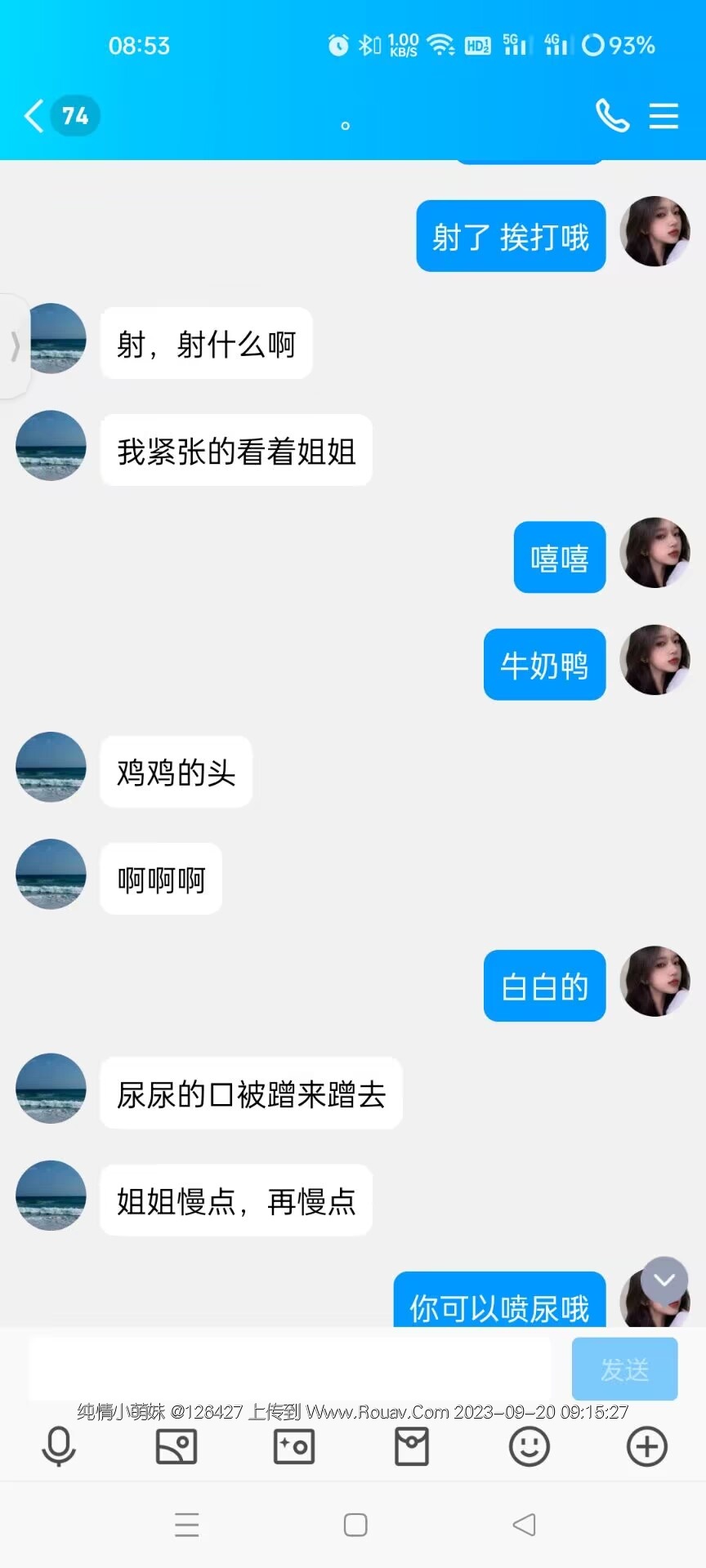Screen dimensions: 706x1568
Task: Go to the system home screen
Action: click(355, 1525)
